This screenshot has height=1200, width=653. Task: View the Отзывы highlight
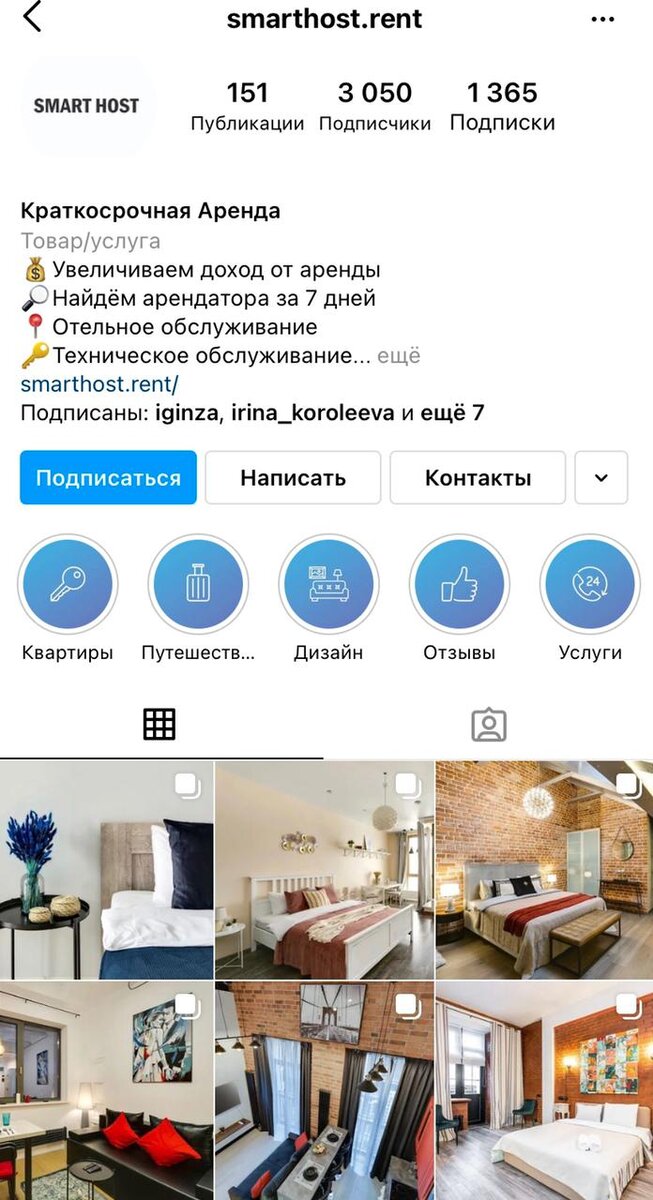[x=459, y=584]
